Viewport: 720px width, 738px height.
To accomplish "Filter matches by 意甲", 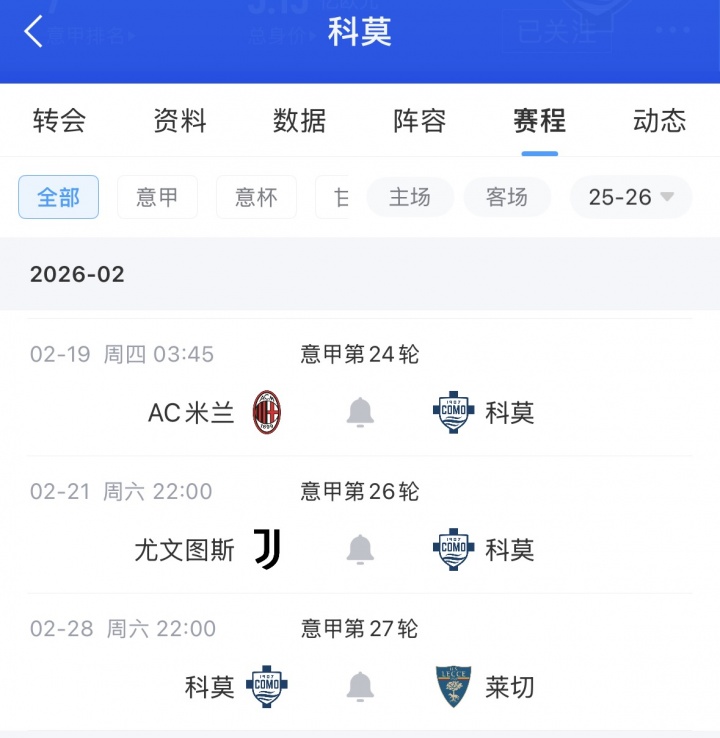I will tap(157, 197).
